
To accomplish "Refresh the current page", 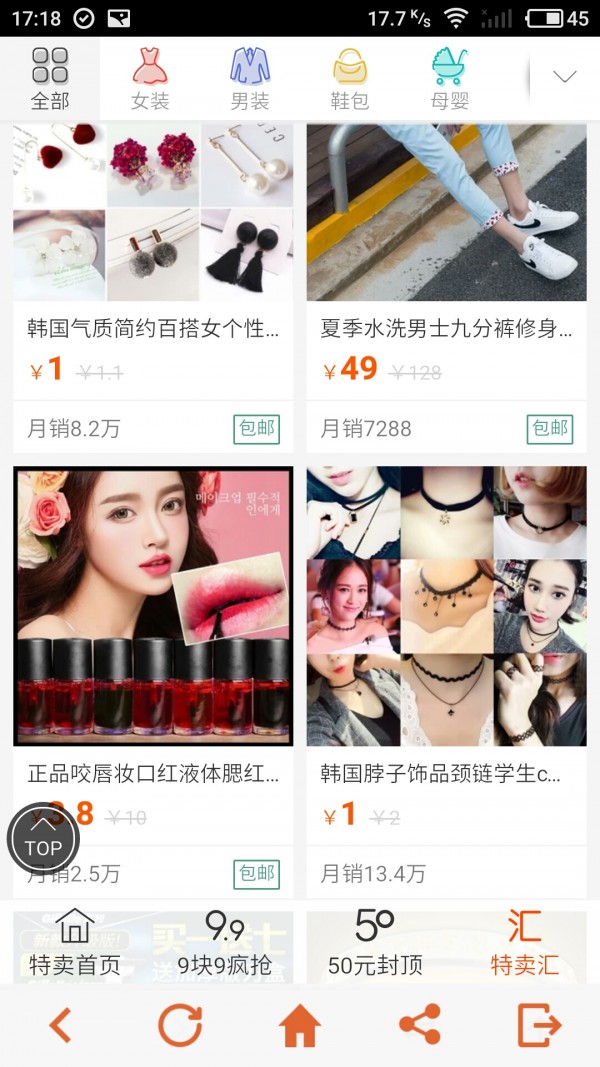I will (x=180, y=1026).
